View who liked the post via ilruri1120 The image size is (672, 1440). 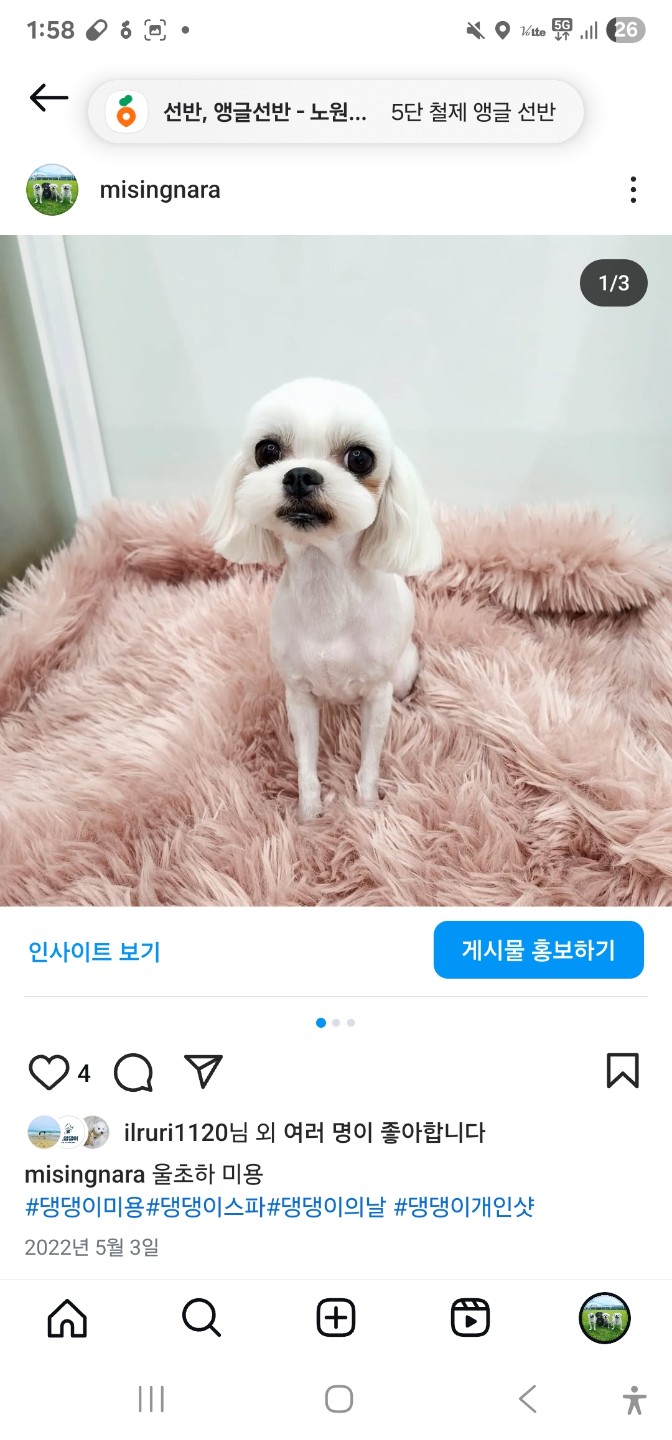pyautogui.click(x=177, y=1132)
